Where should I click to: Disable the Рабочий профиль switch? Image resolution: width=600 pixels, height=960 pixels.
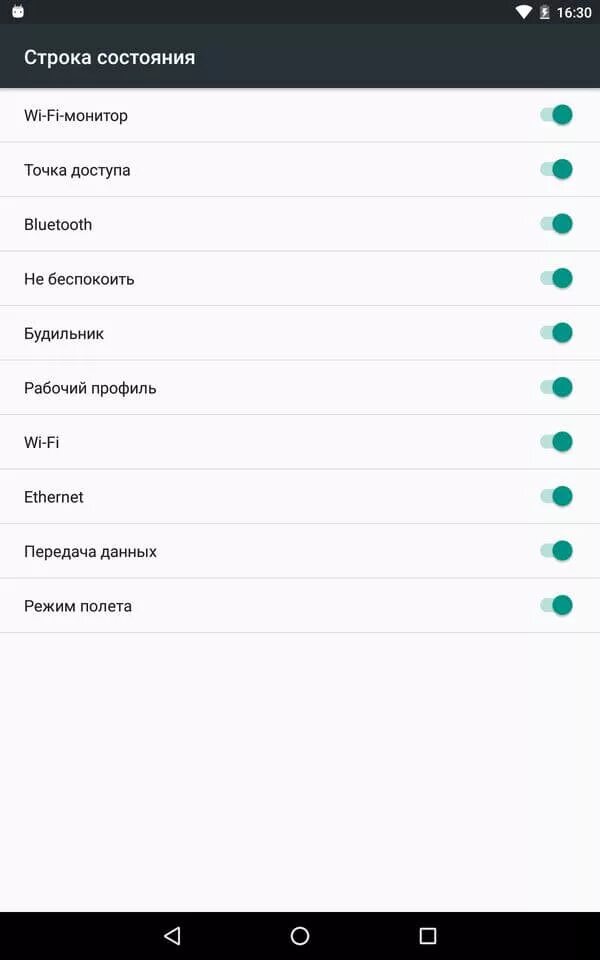(556, 388)
